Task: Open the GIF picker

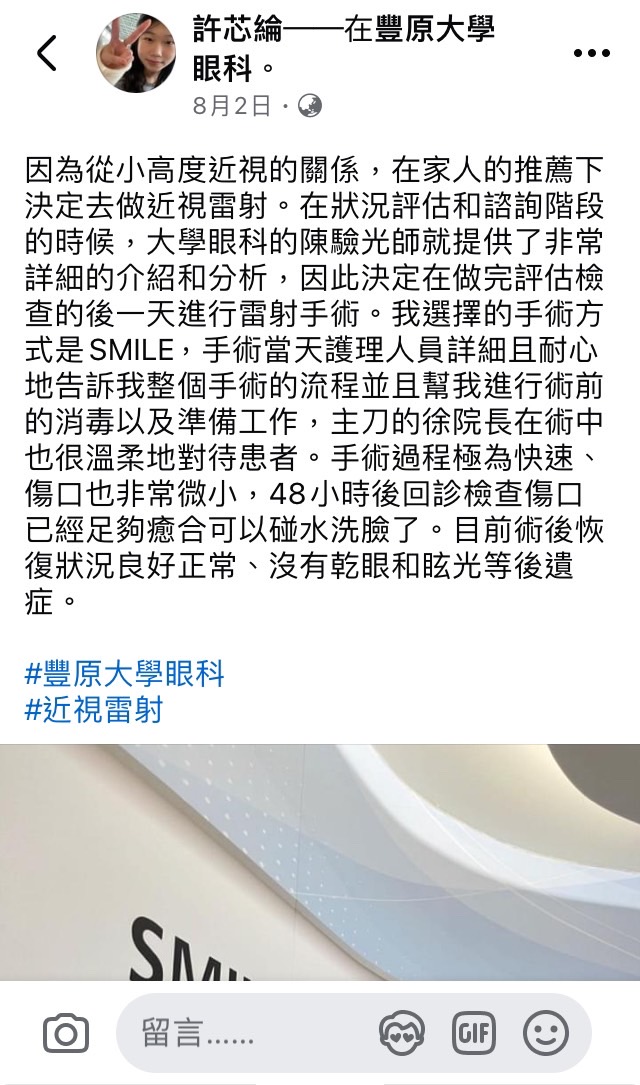Action: point(474,1033)
